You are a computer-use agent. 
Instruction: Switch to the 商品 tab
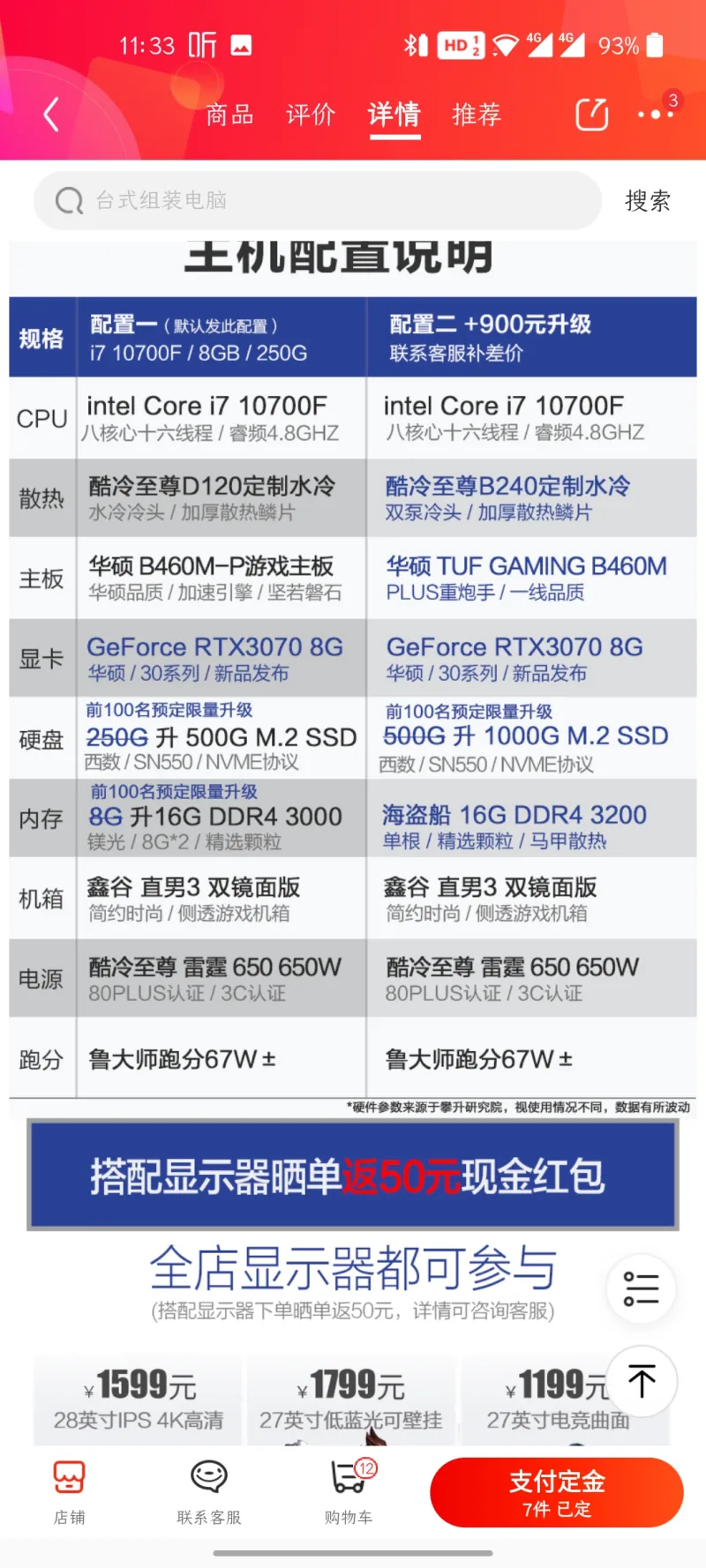229,115
